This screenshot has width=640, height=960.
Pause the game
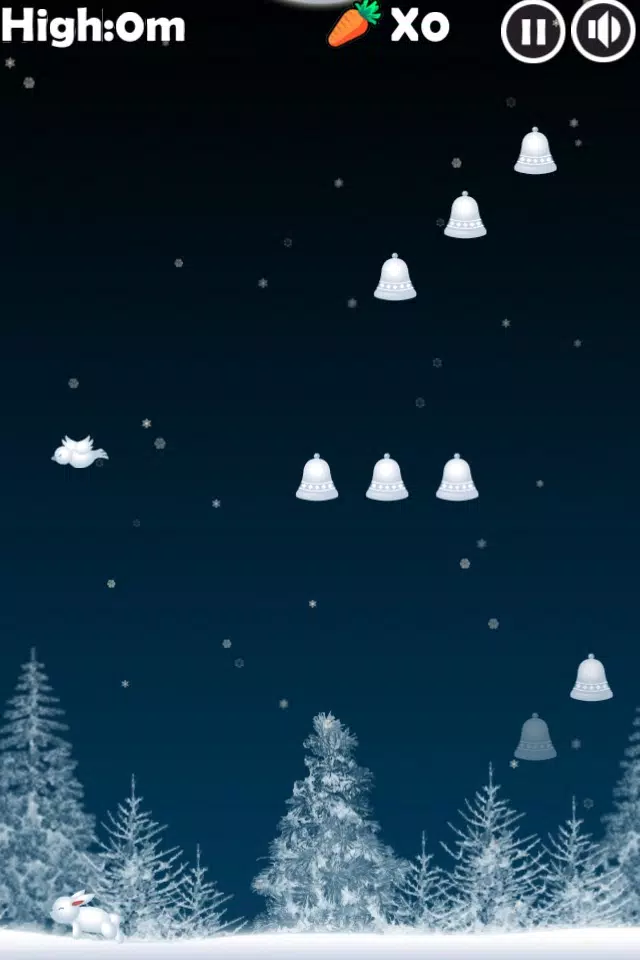[x=533, y=32]
